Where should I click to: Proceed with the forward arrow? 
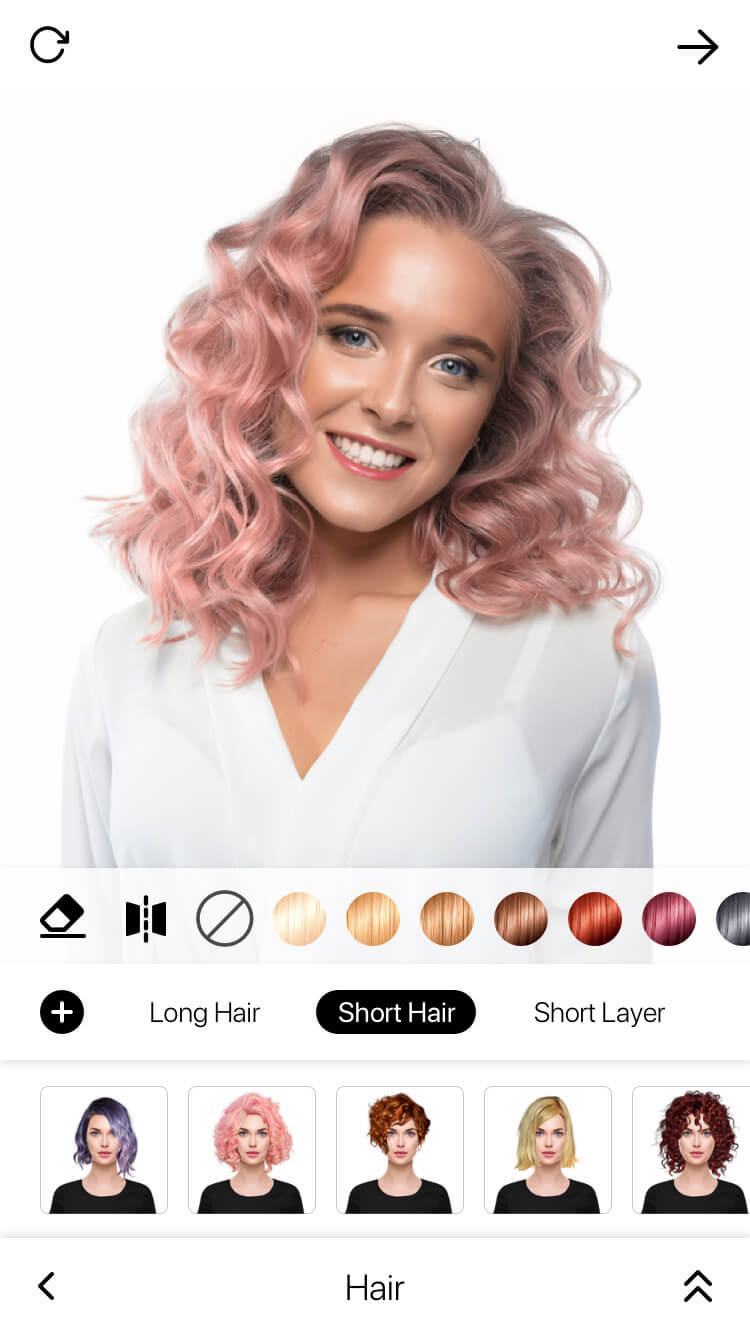(x=697, y=47)
